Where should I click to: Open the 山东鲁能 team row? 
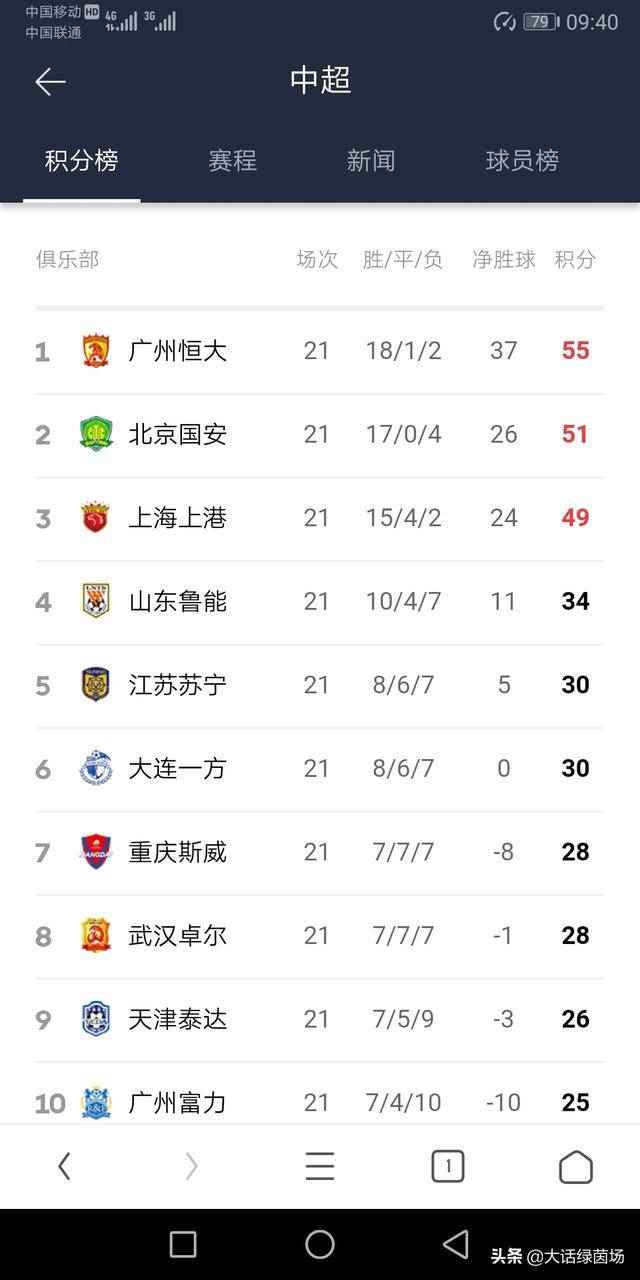click(x=178, y=601)
